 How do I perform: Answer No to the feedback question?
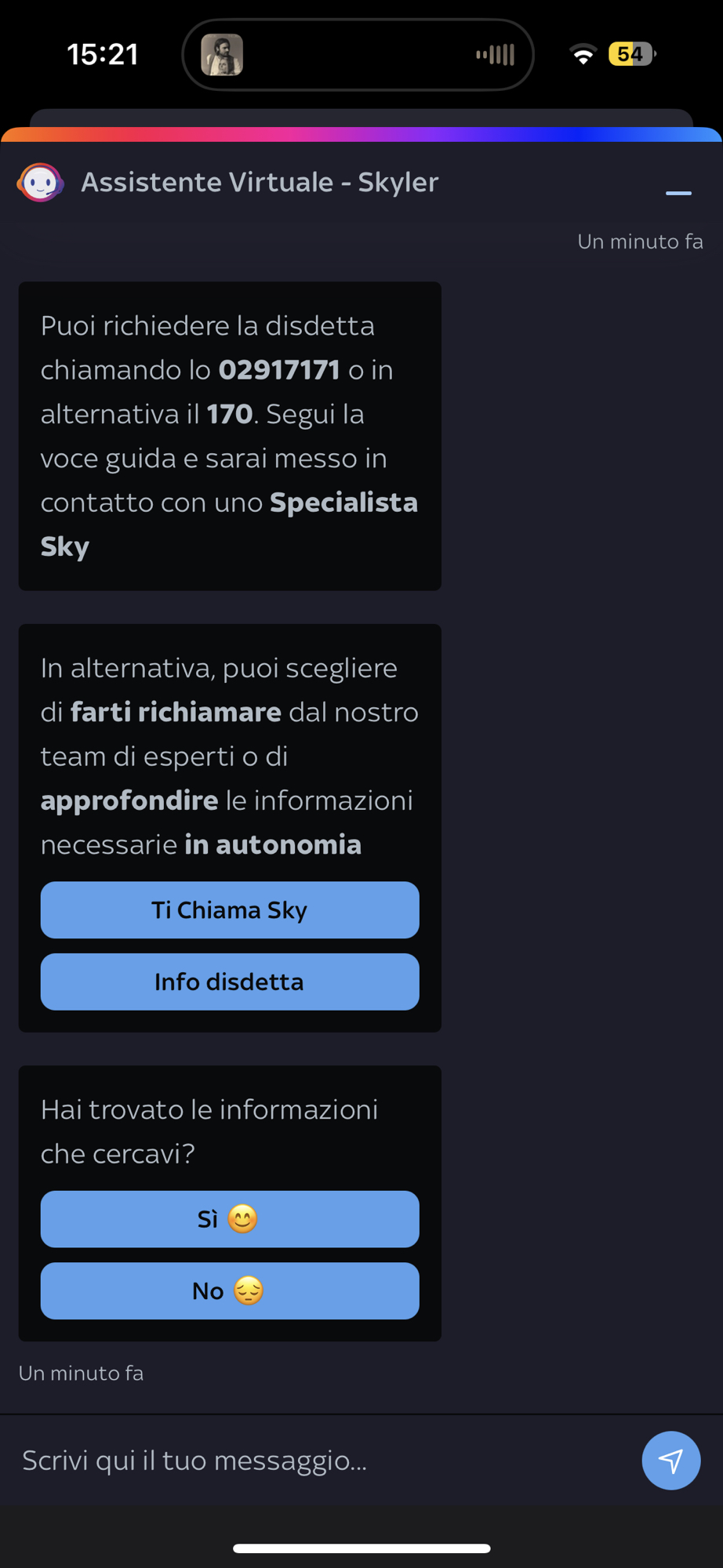230,1290
